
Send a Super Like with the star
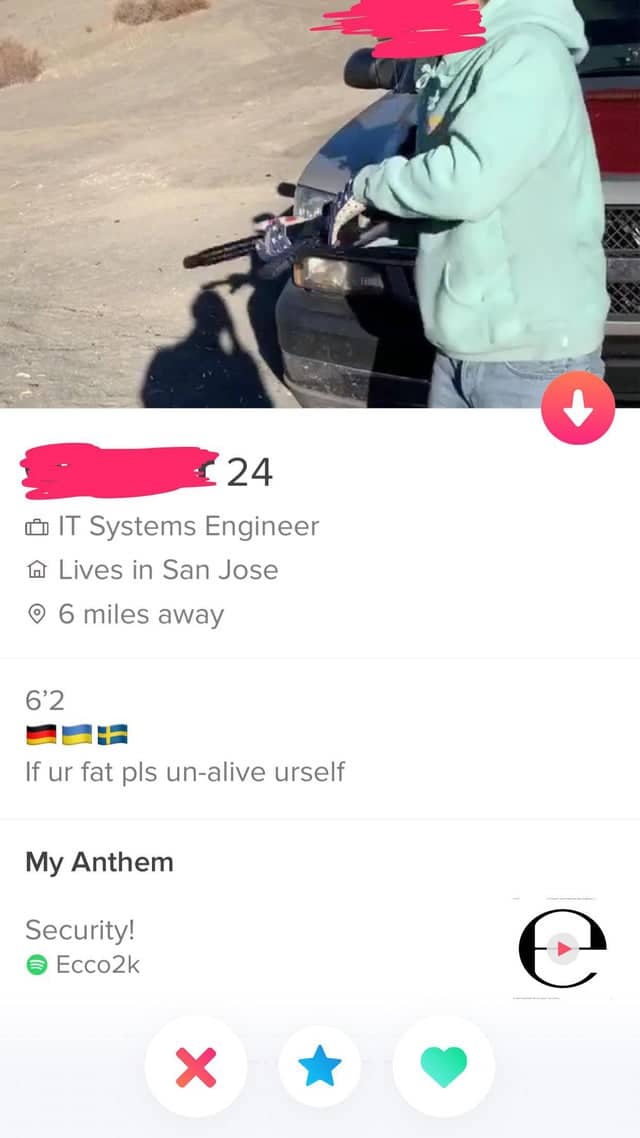coord(320,1067)
